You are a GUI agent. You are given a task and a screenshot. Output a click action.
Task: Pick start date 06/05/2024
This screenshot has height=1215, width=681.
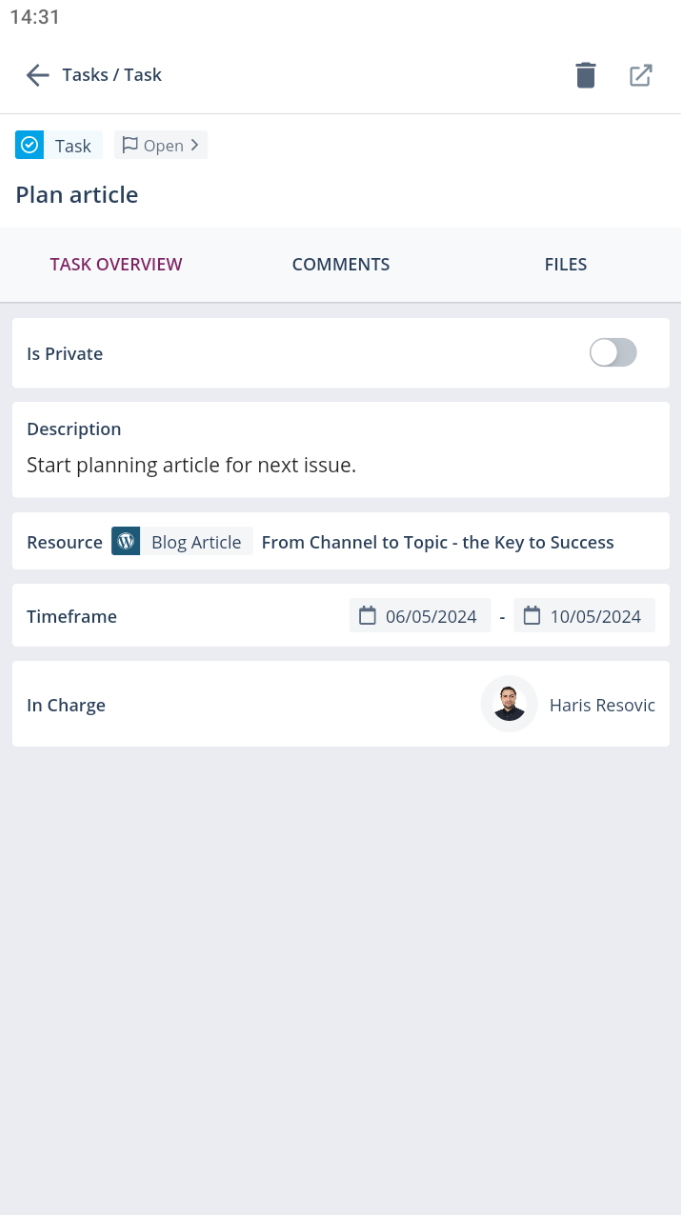pos(420,616)
